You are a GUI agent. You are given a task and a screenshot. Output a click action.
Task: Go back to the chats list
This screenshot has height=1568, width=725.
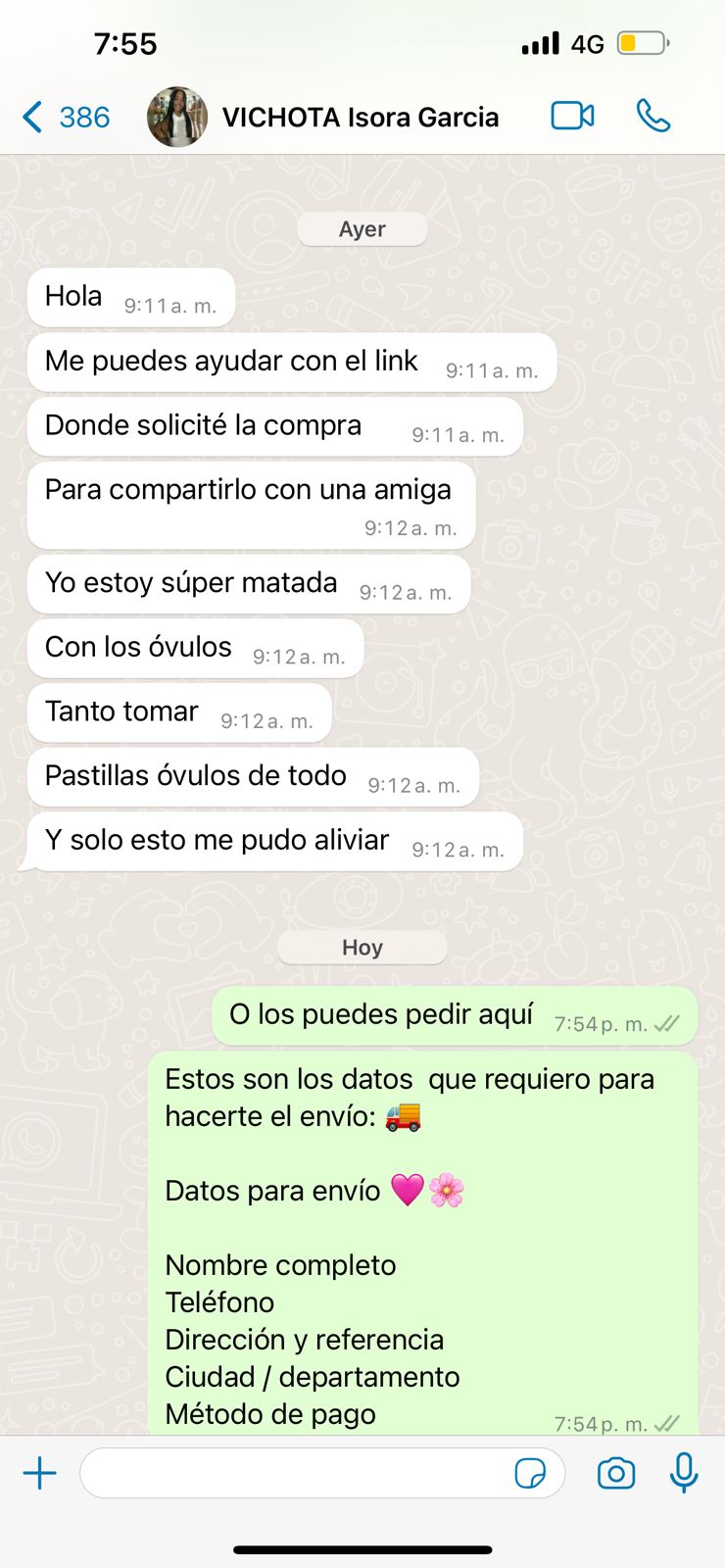30,116
